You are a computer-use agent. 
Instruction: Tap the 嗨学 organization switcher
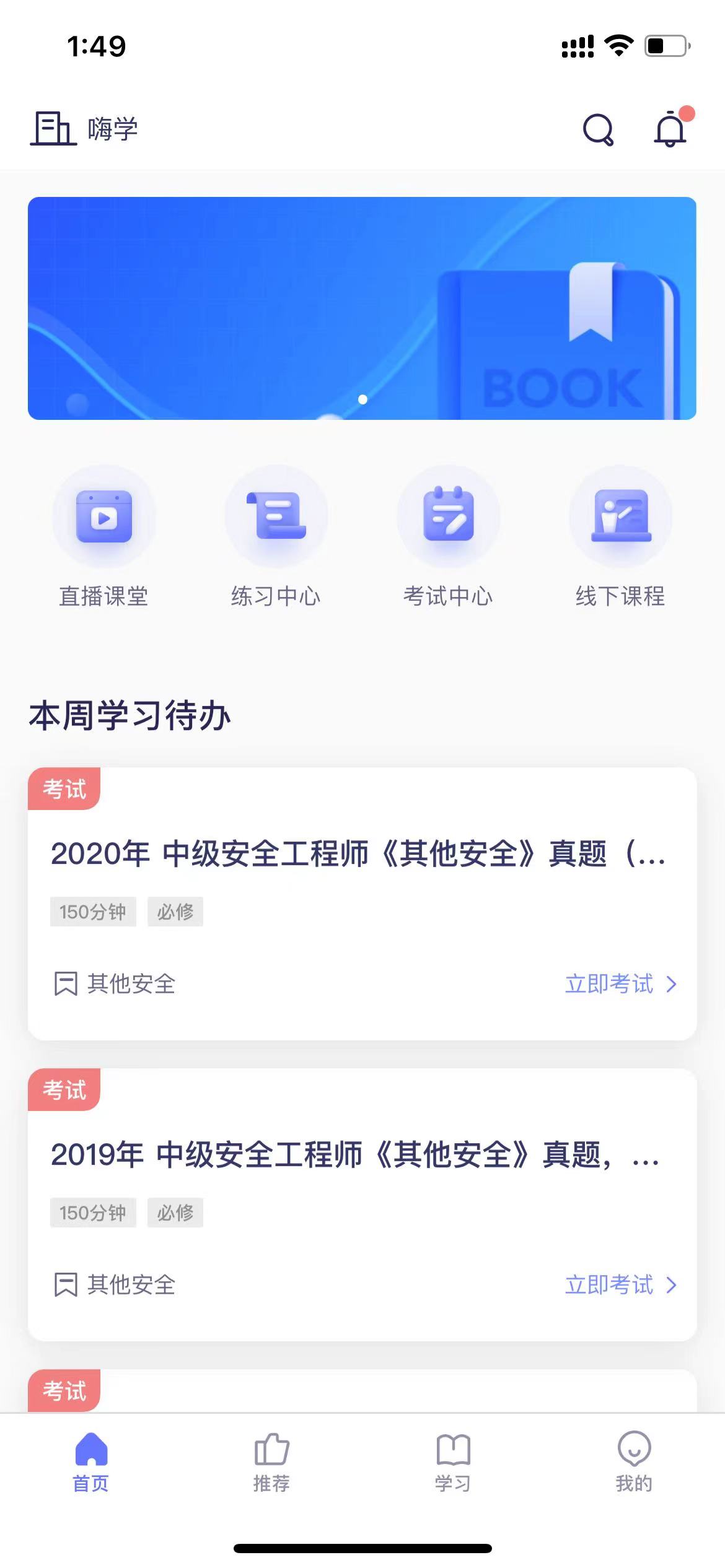(85, 129)
